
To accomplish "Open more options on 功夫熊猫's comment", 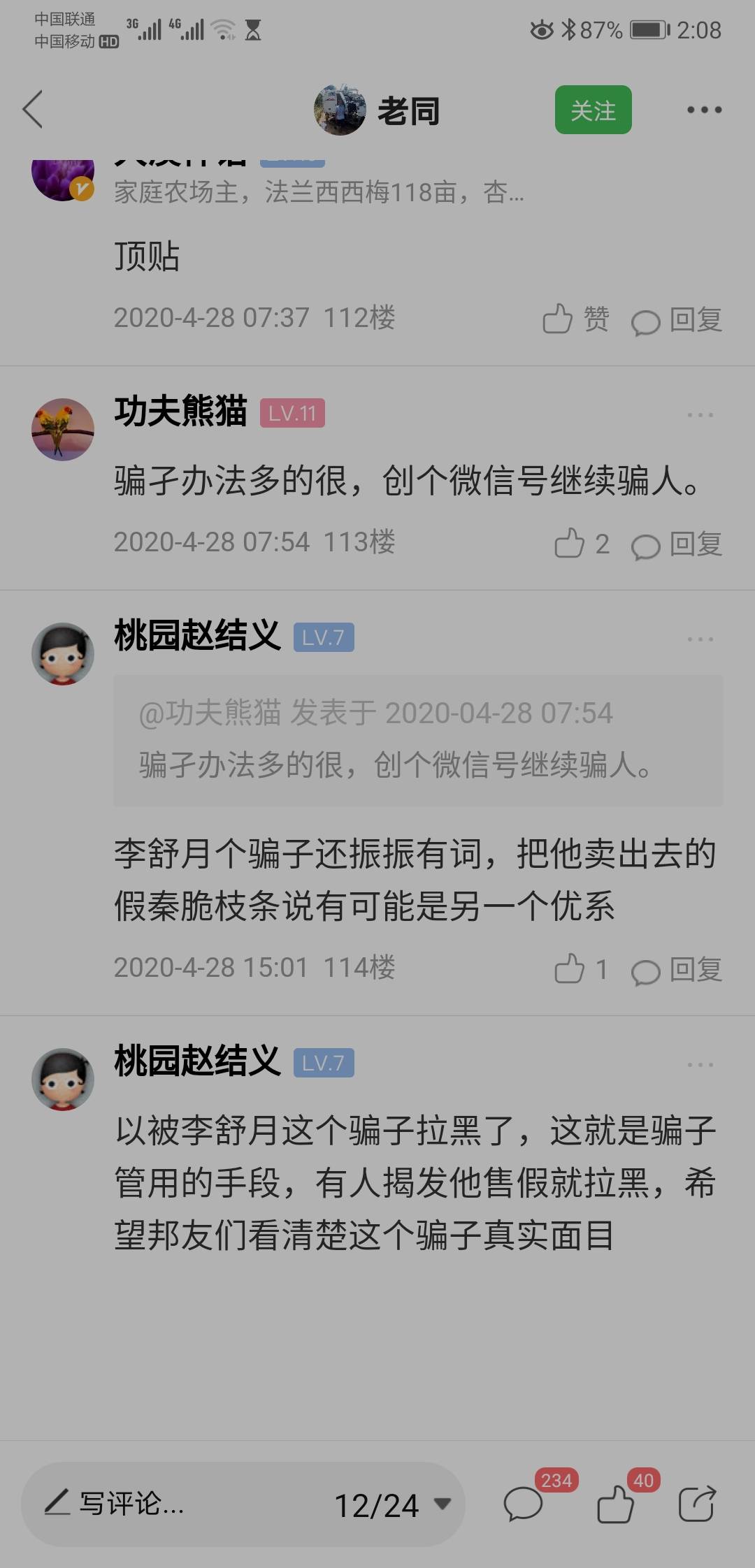I will pyautogui.click(x=700, y=415).
